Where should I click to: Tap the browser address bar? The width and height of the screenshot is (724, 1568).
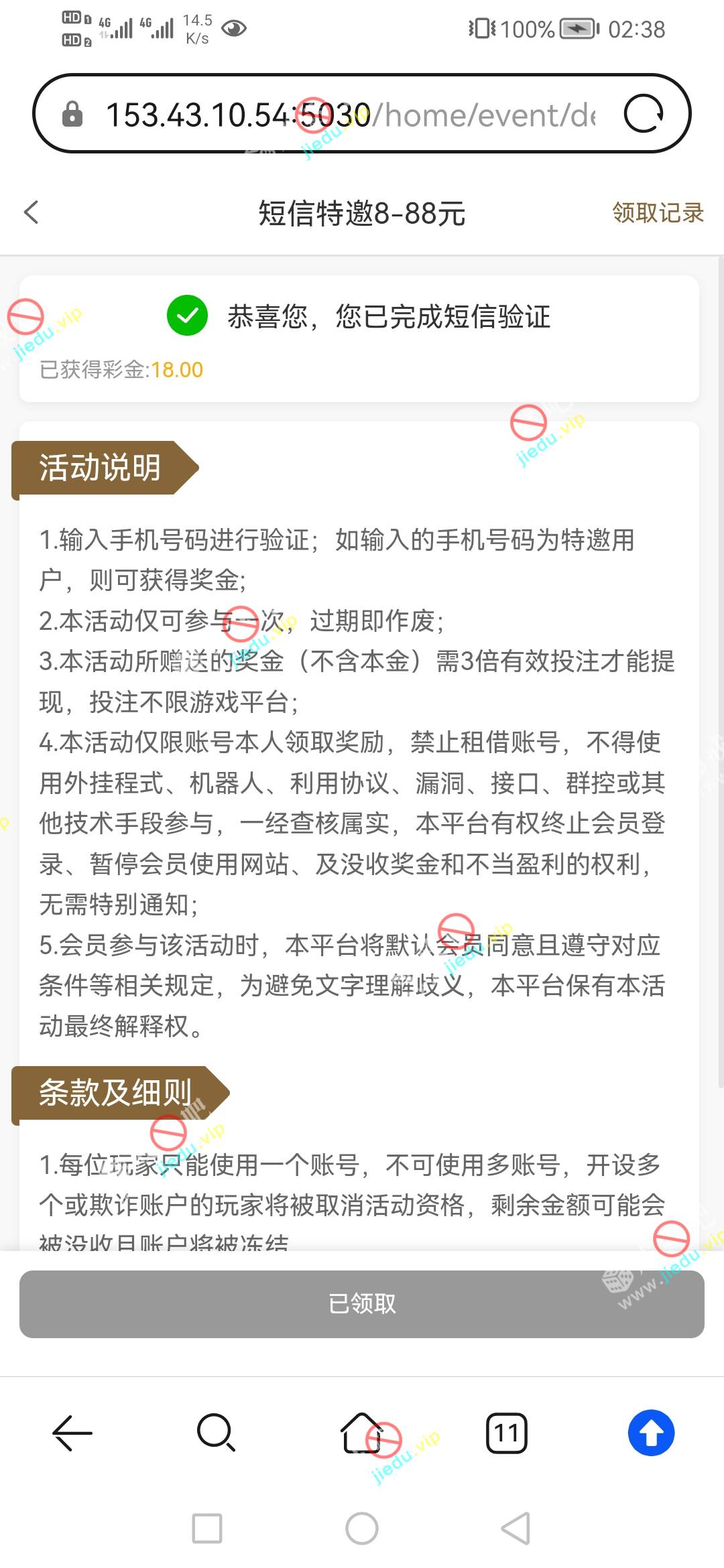pyautogui.click(x=349, y=115)
